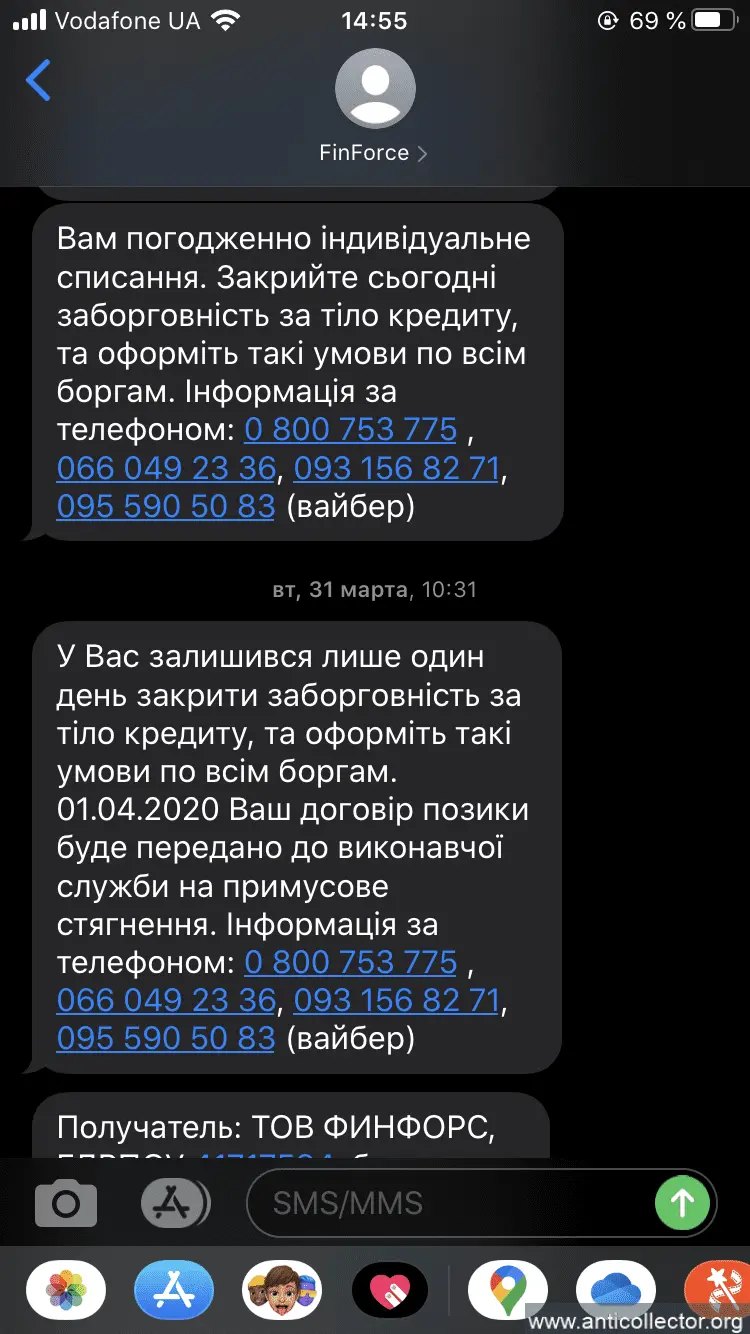Call 066 049 23 36 from the 'Вам погодженно' message
The image size is (750, 1334).
165,468
